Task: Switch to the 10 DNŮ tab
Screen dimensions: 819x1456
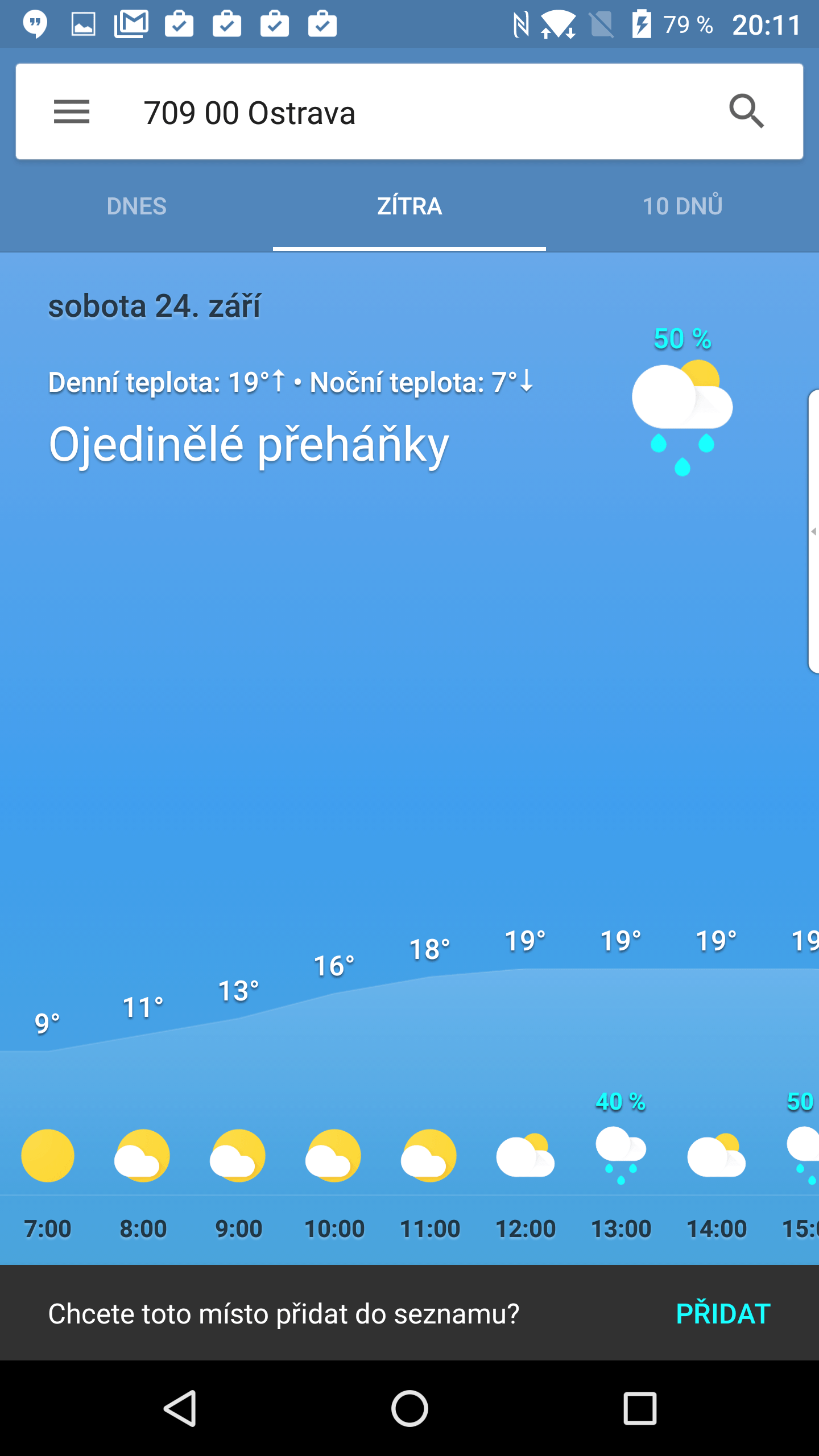Action: click(x=682, y=206)
